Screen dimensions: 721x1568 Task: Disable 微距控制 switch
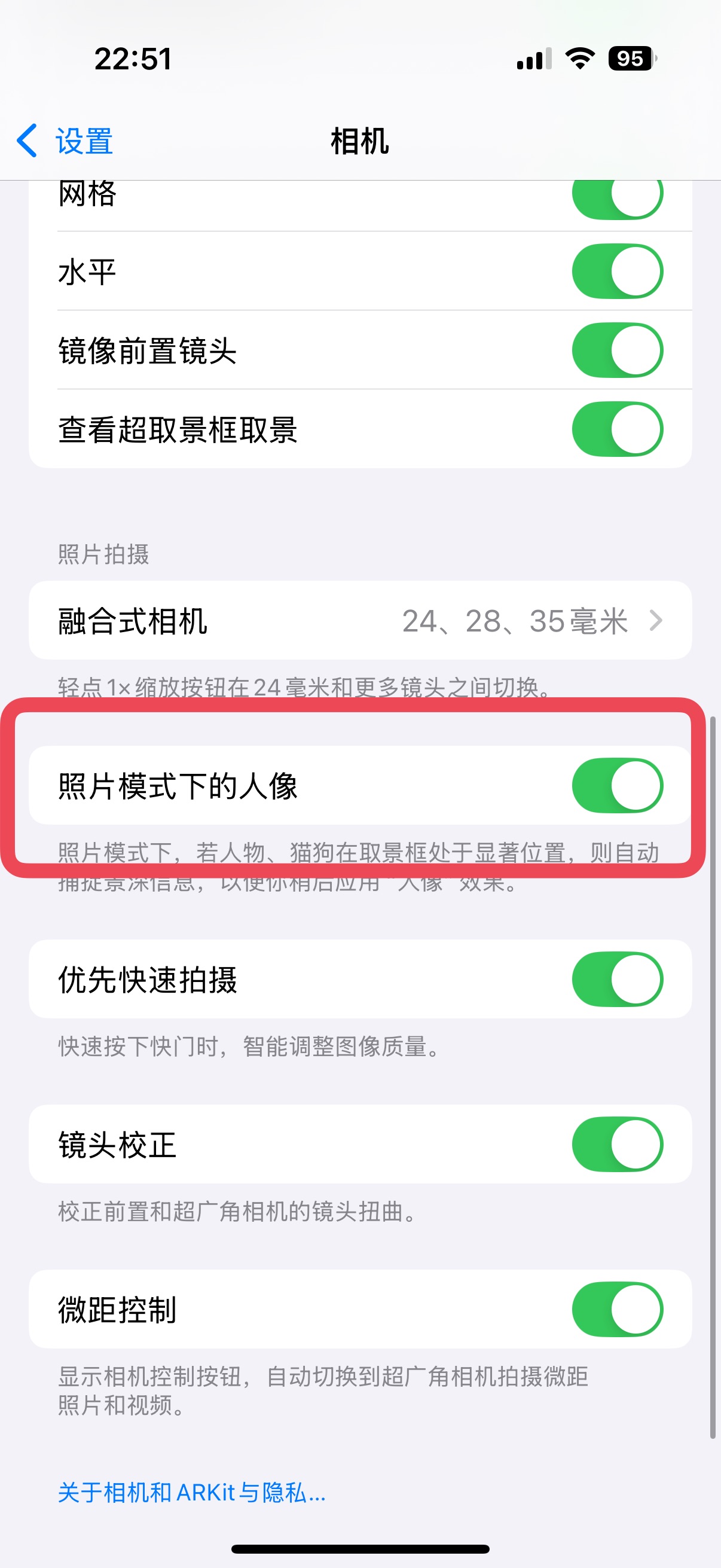(x=617, y=1308)
